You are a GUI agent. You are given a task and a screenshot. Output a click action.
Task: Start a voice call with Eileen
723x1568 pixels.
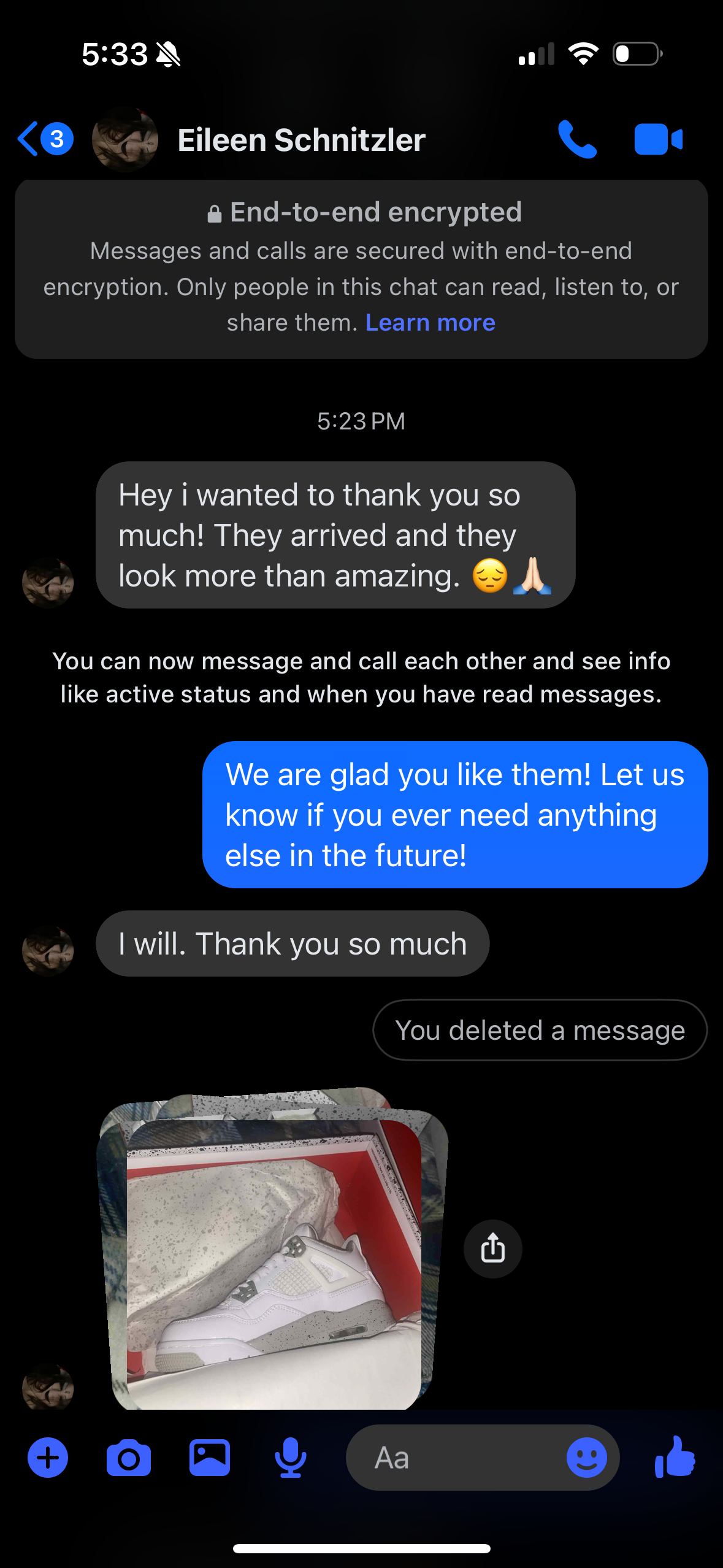click(x=576, y=140)
